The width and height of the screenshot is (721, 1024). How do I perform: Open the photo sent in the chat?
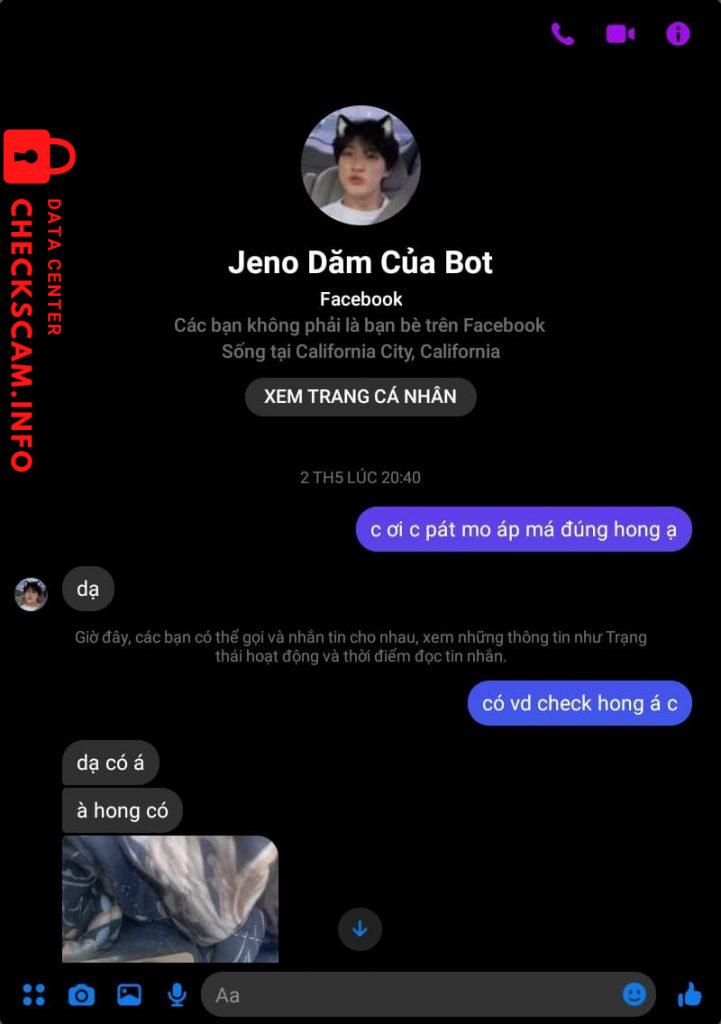tap(170, 898)
